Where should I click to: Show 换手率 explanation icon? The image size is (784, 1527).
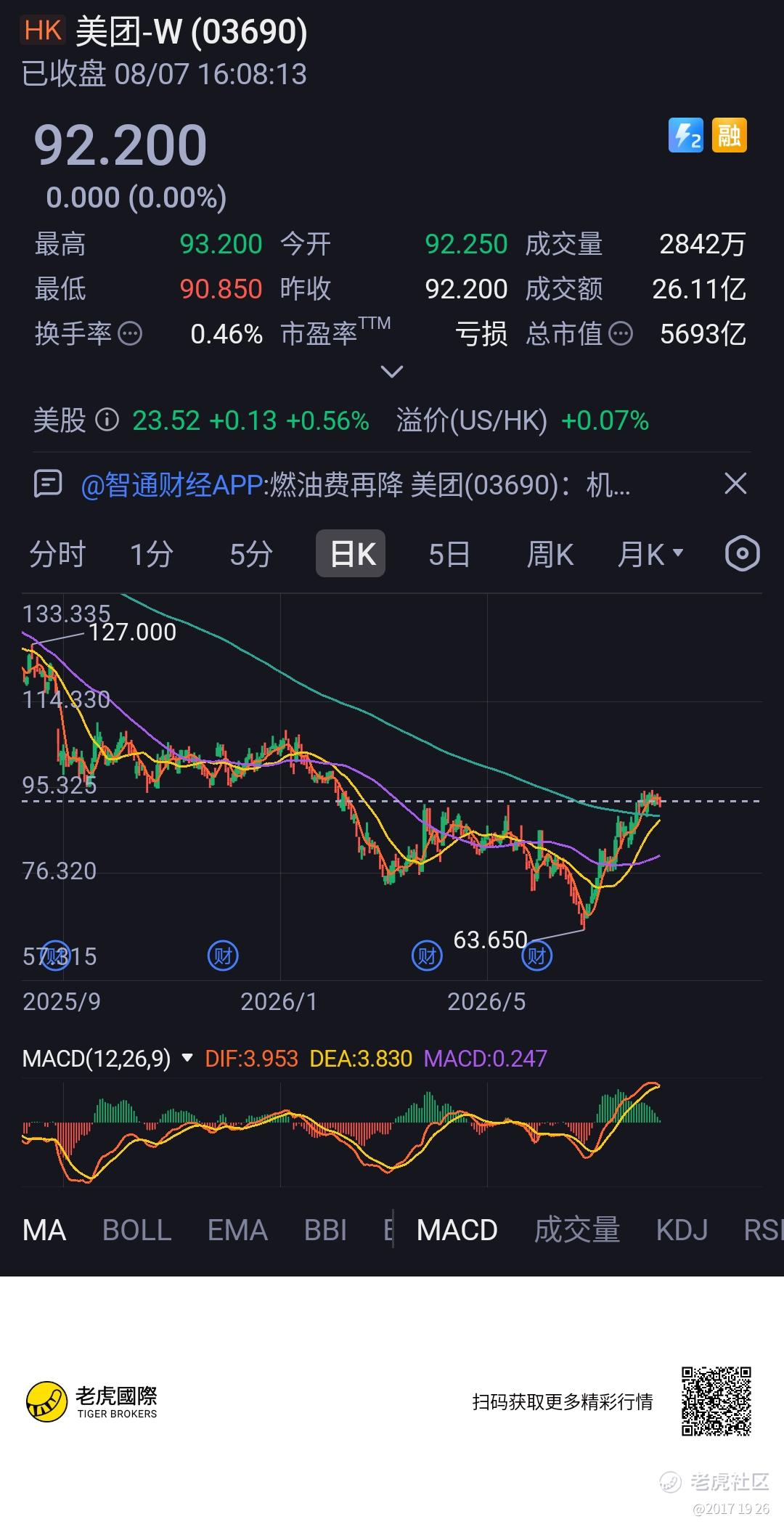130,334
